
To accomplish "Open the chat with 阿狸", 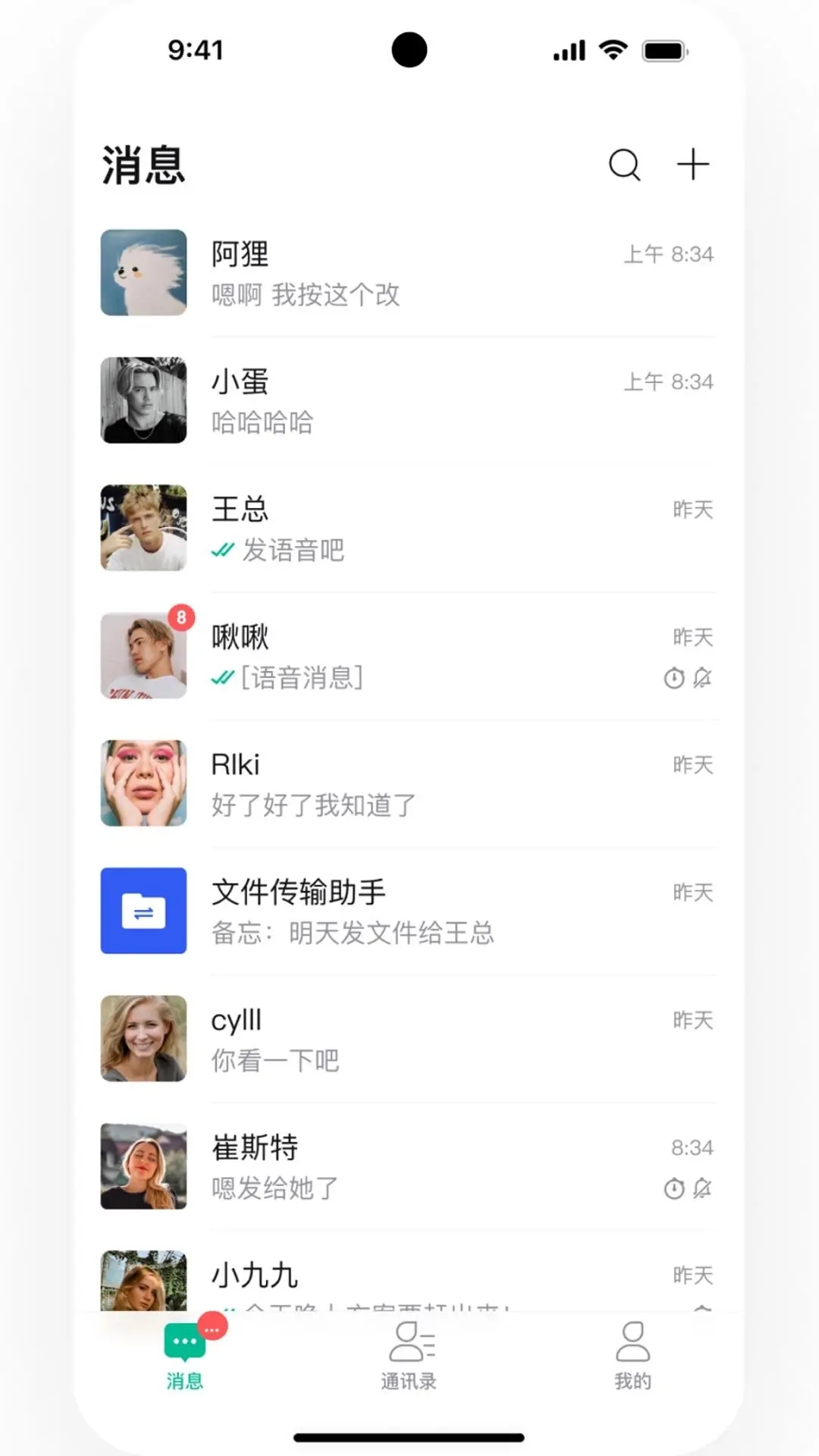I will point(409,275).
